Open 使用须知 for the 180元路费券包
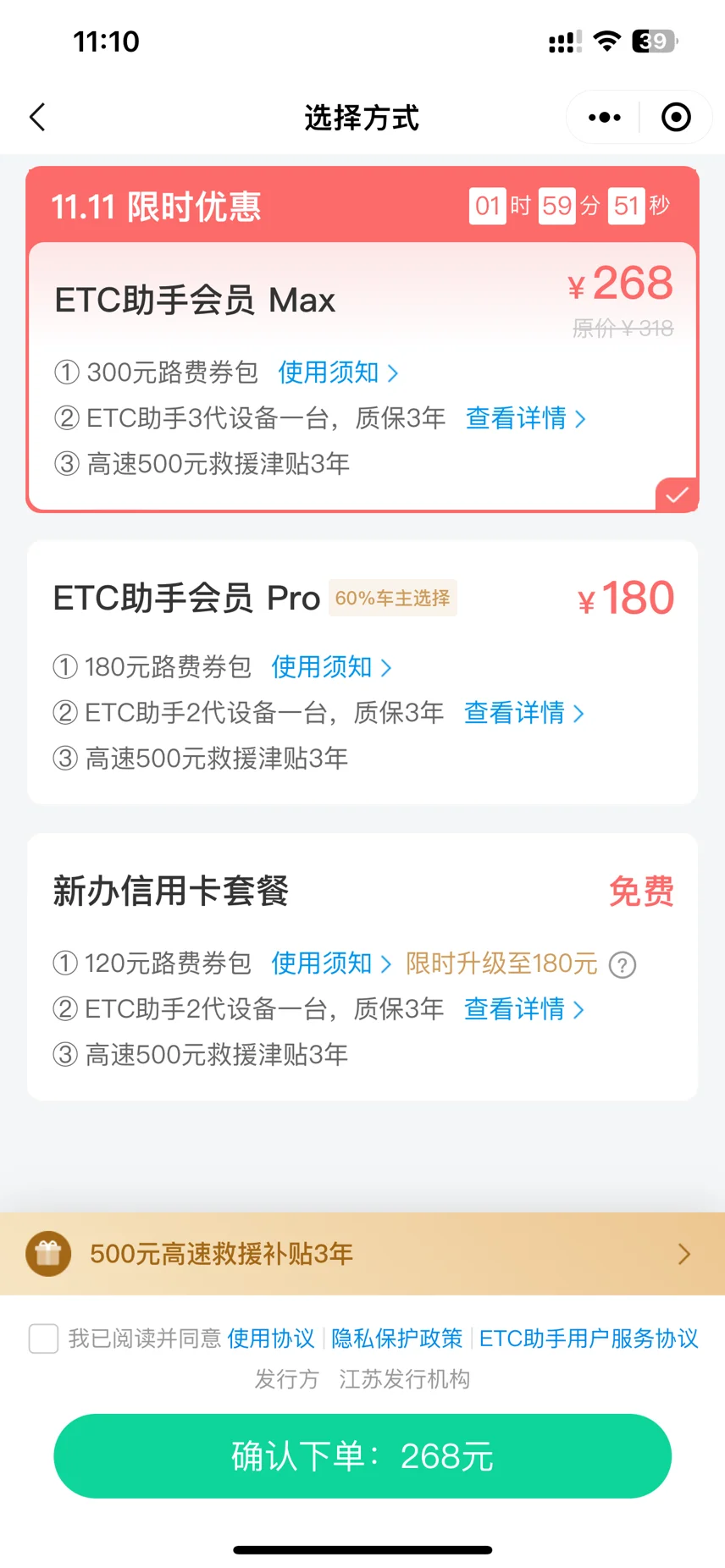The width and height of the screenshot is (725, 1568). click(331, 667)
